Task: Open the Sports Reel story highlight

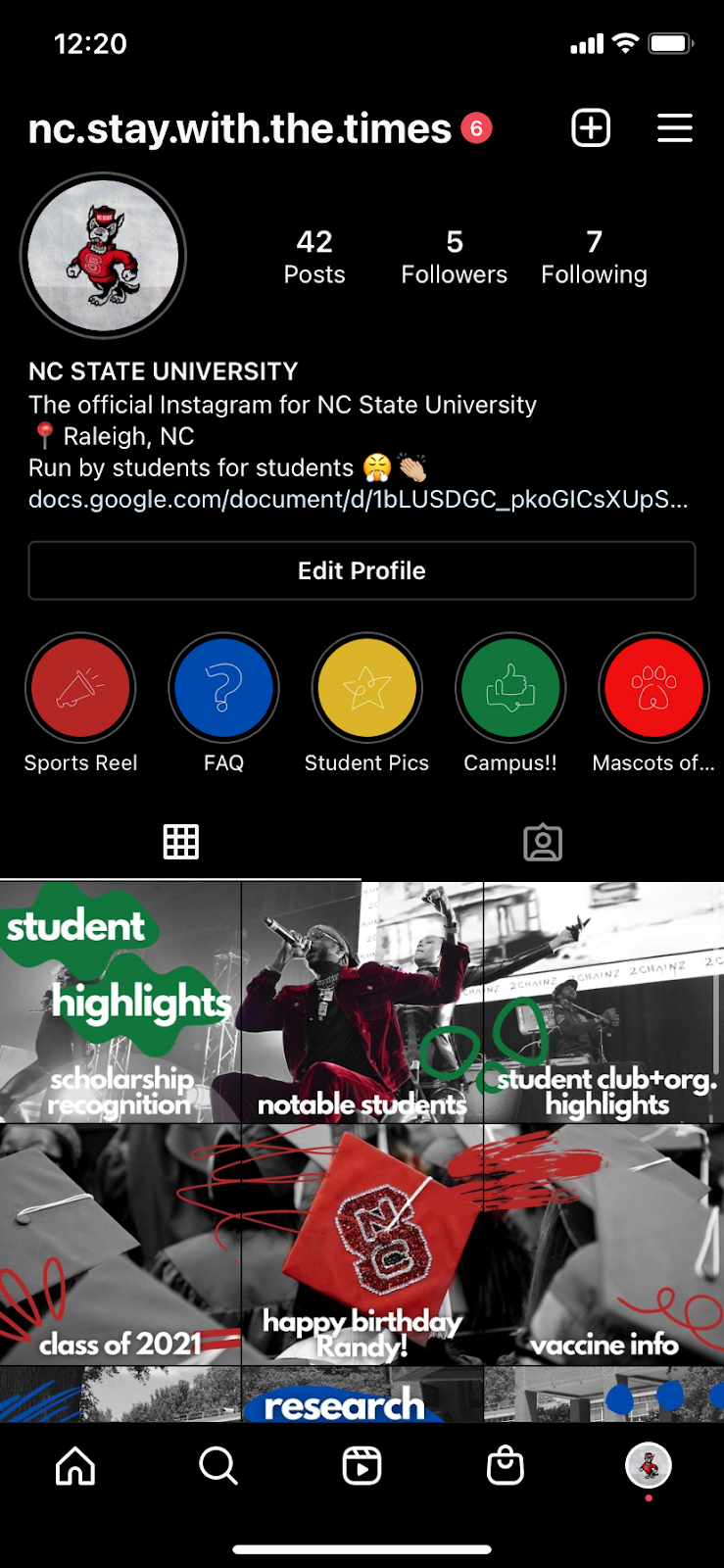Action: coord(80,687)
